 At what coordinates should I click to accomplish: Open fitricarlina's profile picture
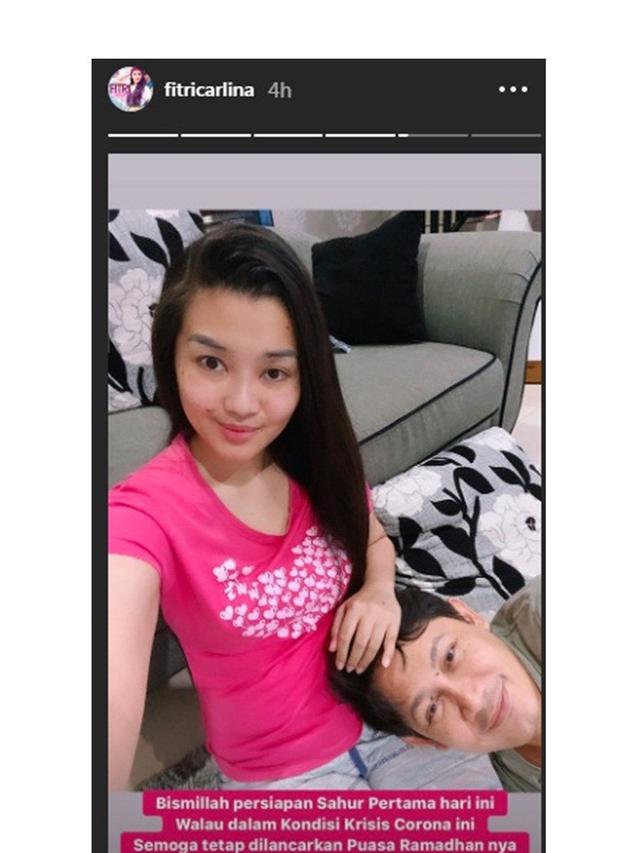coord(130,89)
